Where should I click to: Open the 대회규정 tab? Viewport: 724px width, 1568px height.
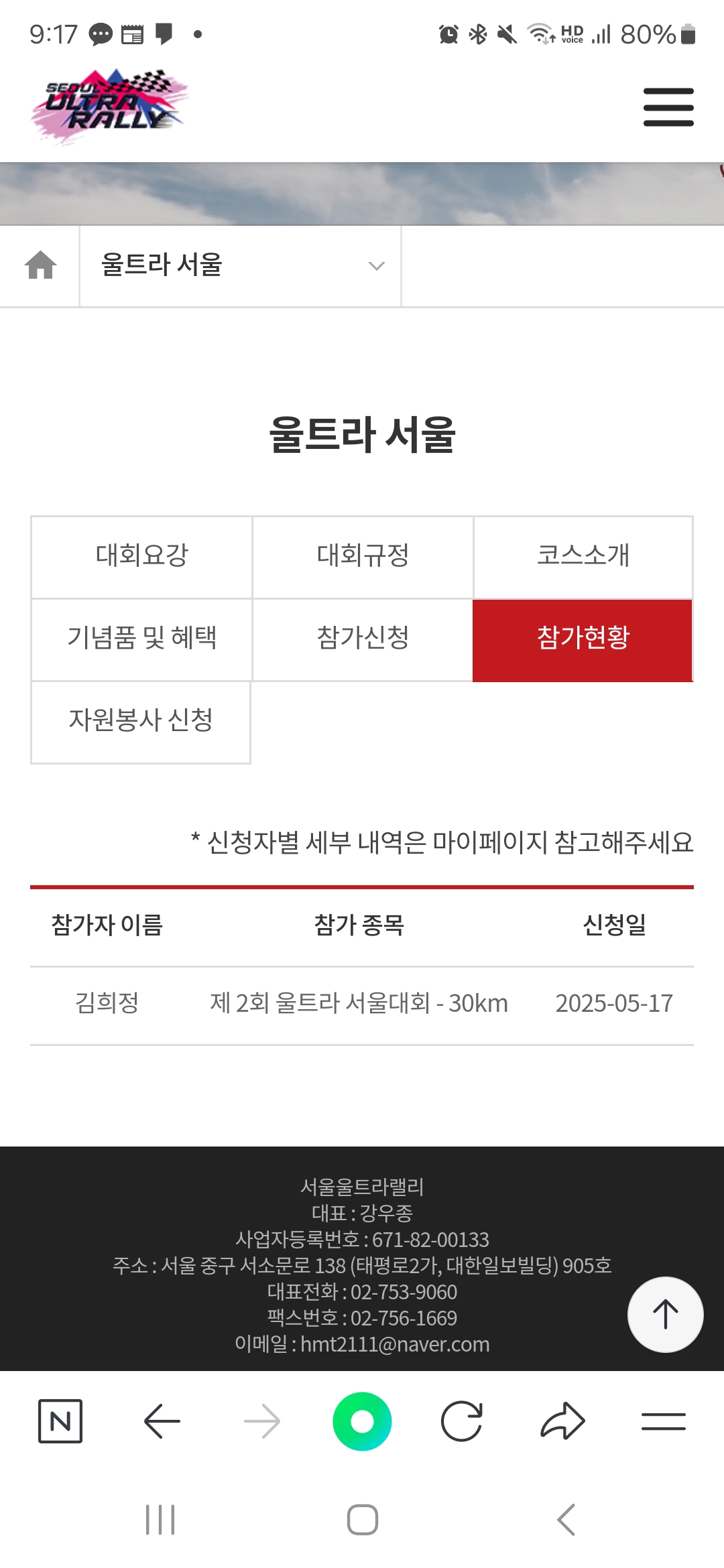(363, 556)
